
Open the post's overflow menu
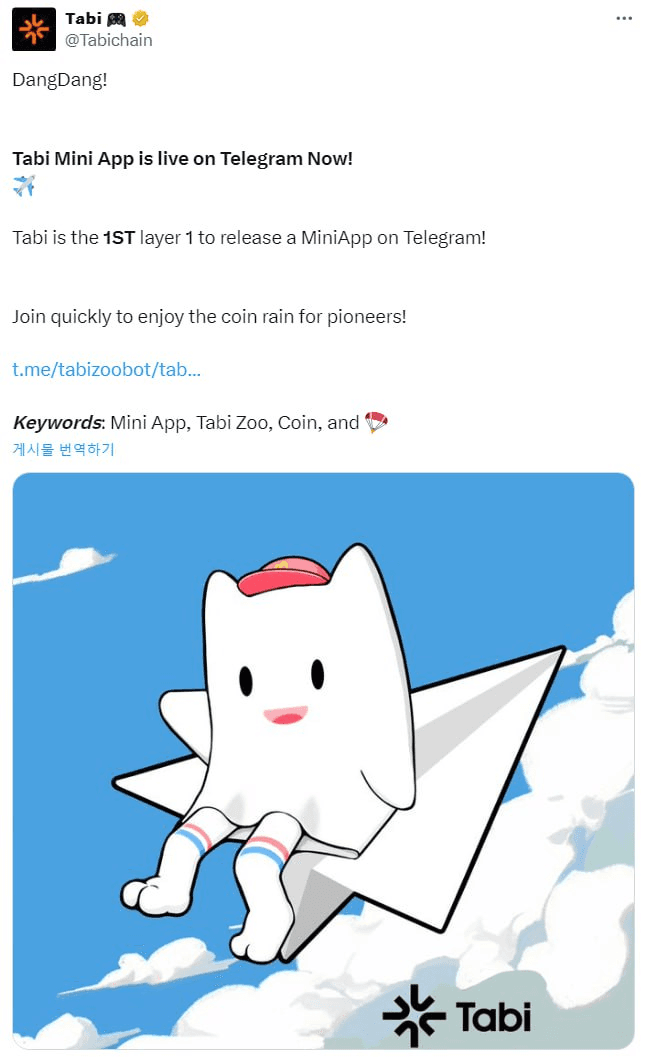624,19
